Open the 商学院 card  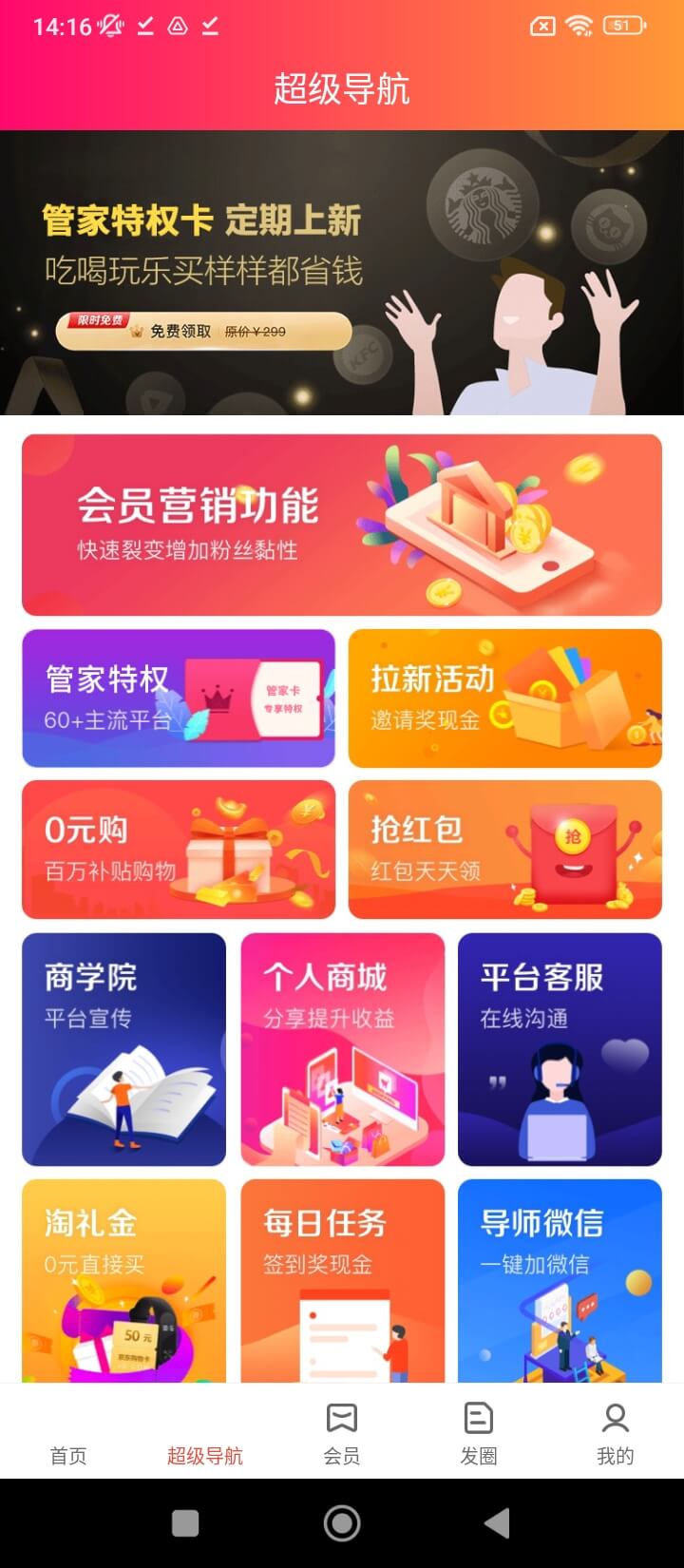123,1049
